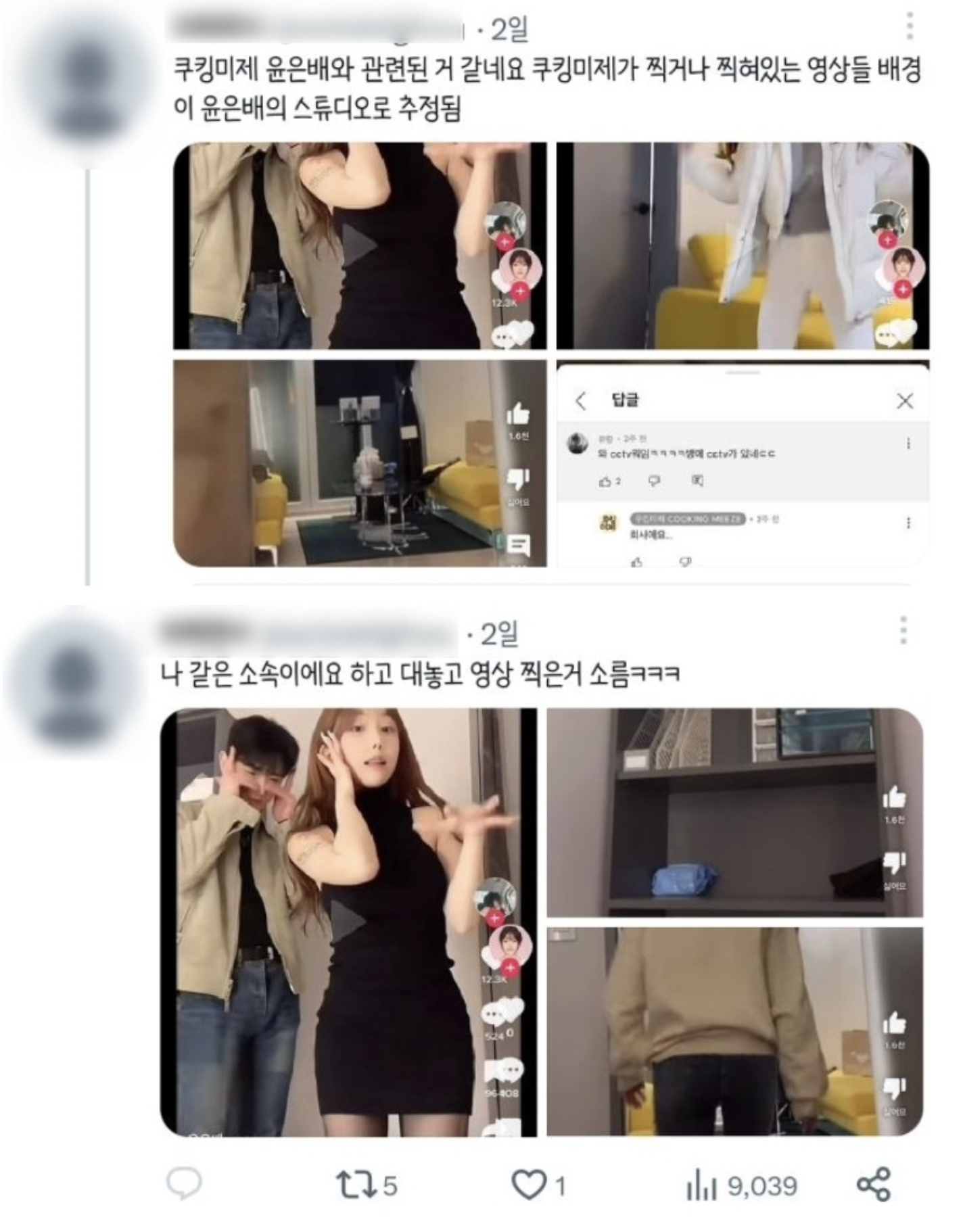The width and height of the screenshot is (963, 1232).
Task: Open overflow menu on the 쿠킹미제 tweet
Action: tap(910, 27)
